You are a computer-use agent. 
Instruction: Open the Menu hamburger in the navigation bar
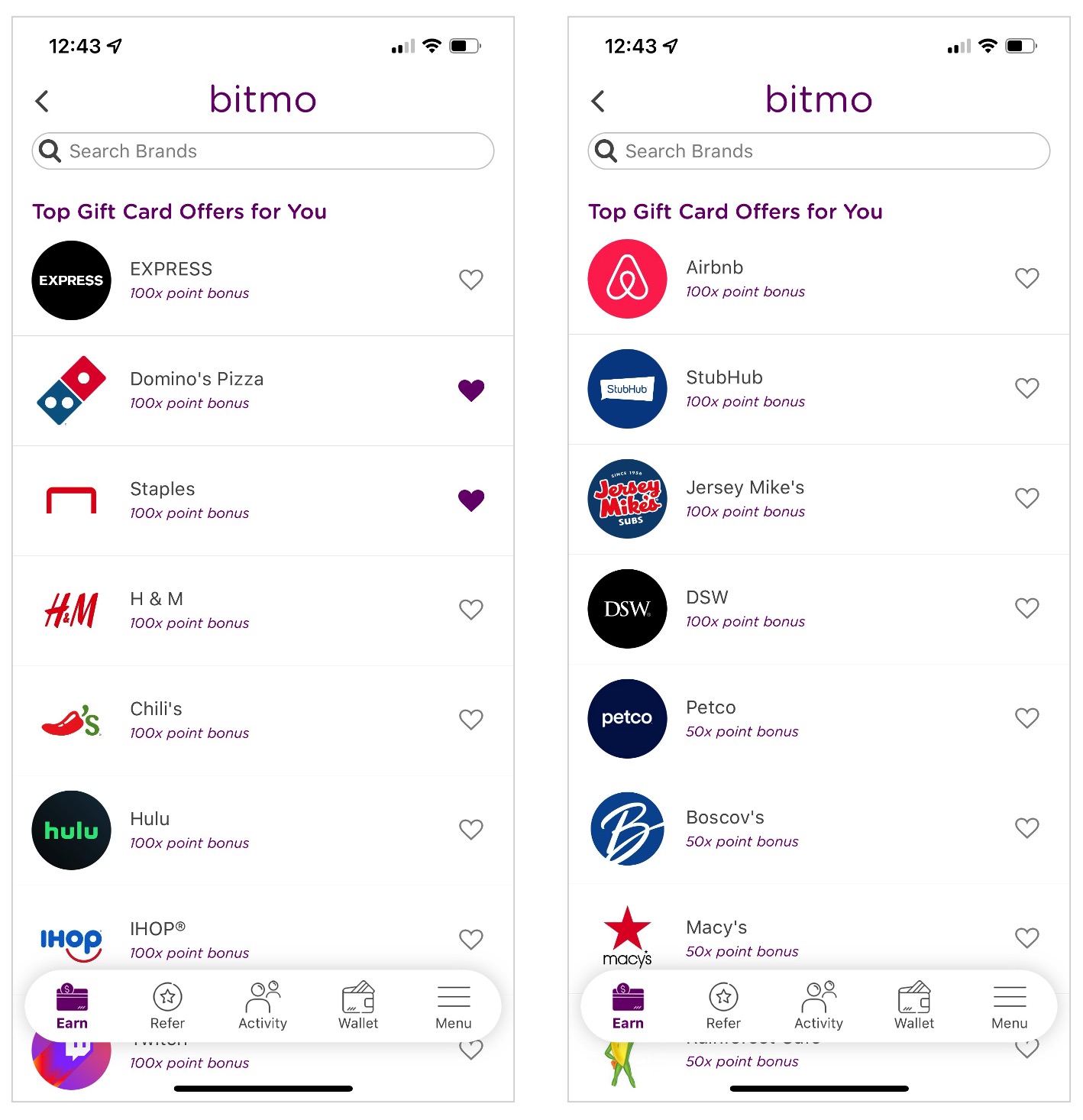(x=453, y=997)
